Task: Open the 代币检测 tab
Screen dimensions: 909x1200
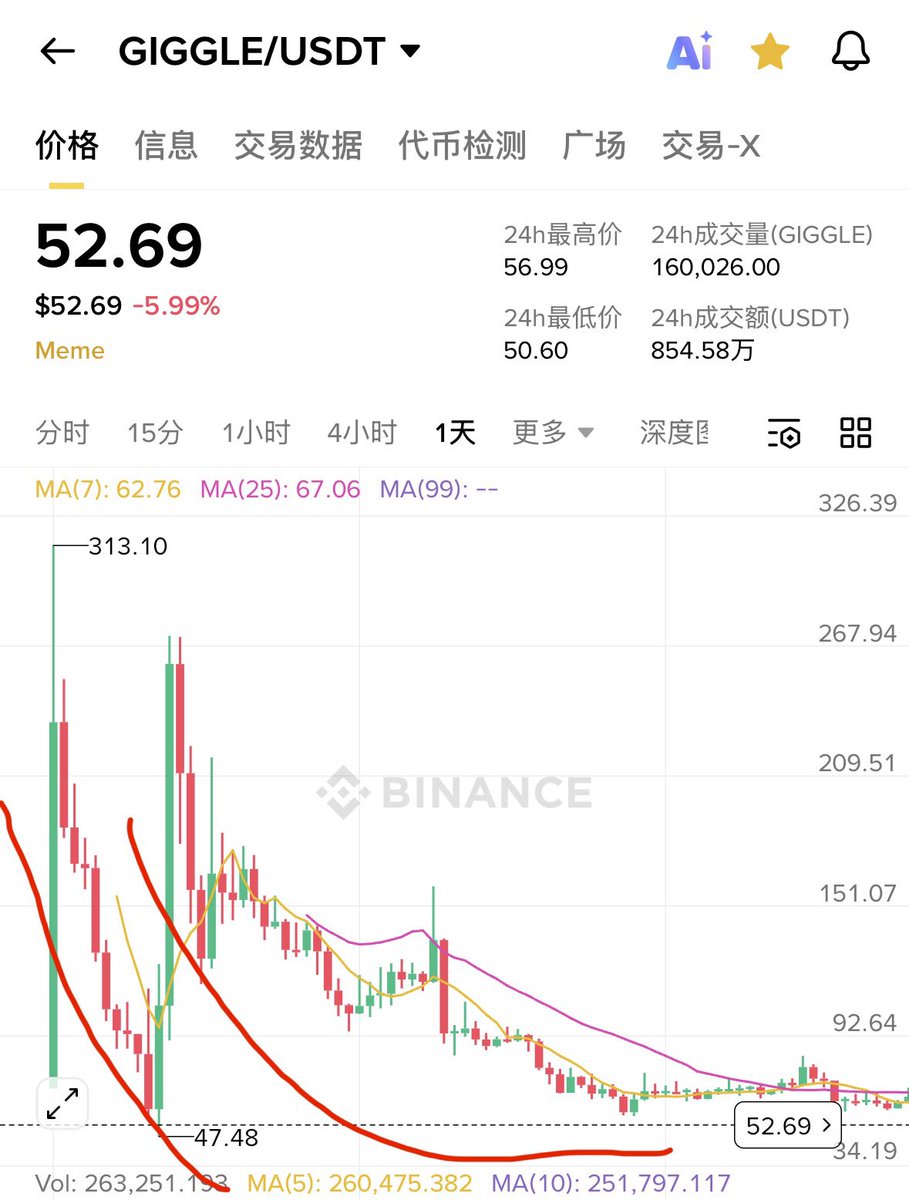Action: click(462, 146)
